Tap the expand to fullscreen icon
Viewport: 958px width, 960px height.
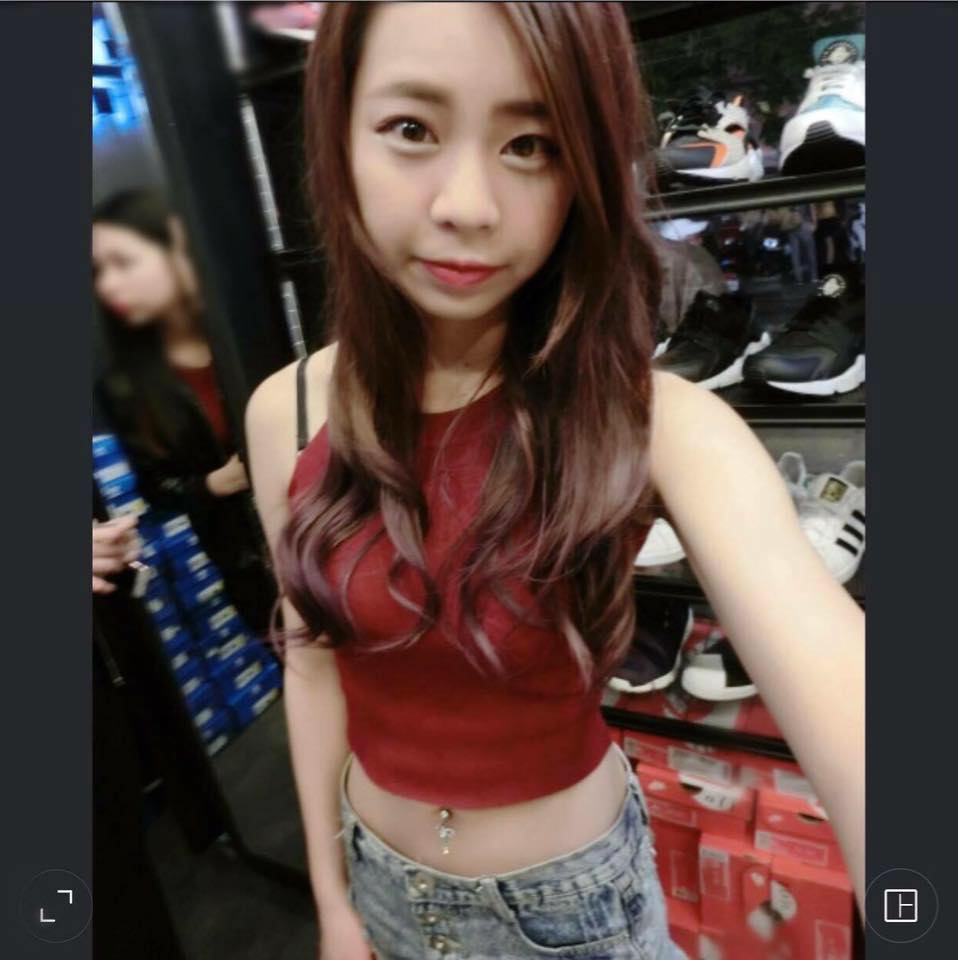click(56, 906)
